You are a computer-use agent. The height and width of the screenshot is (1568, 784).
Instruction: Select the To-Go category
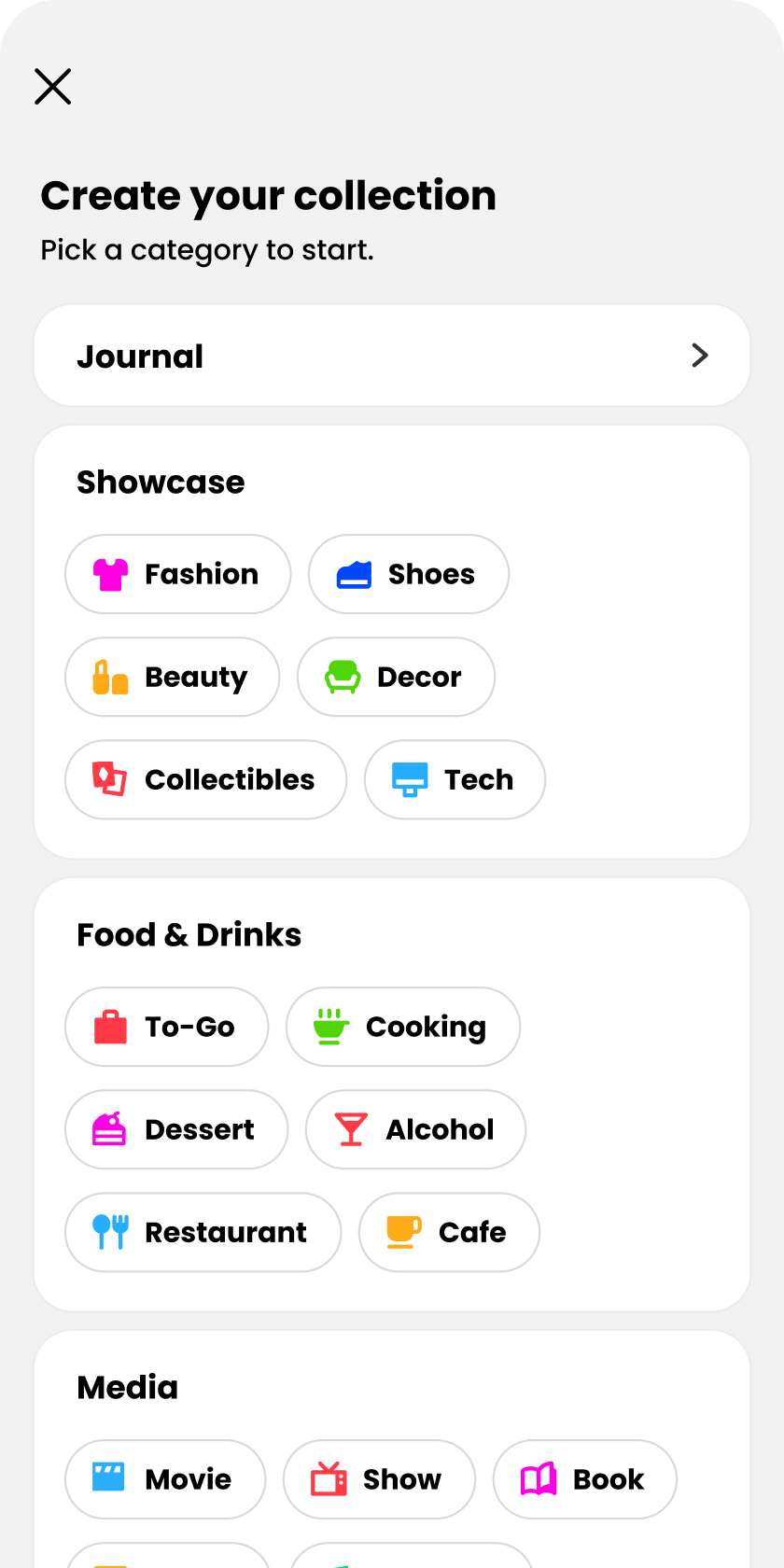(x=166, y=1027)
